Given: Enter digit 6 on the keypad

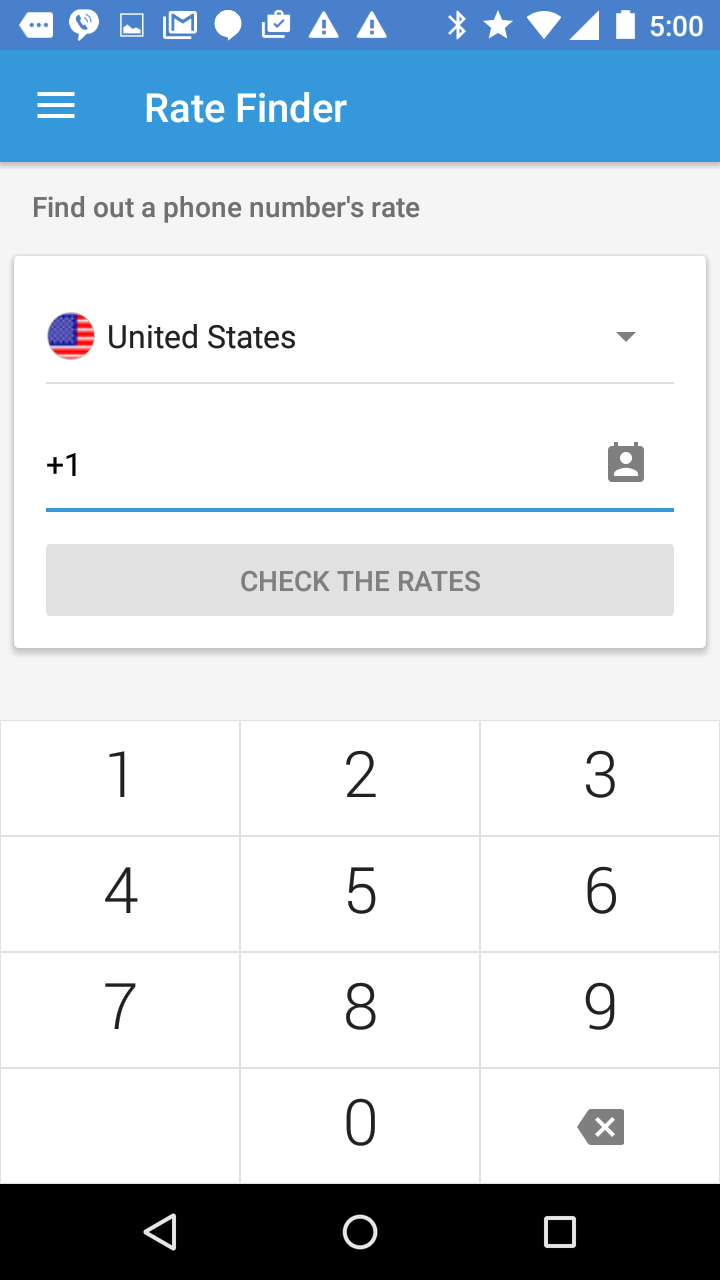Looking at the screenshot, I should pyautogui.click(x=600, y=893).
